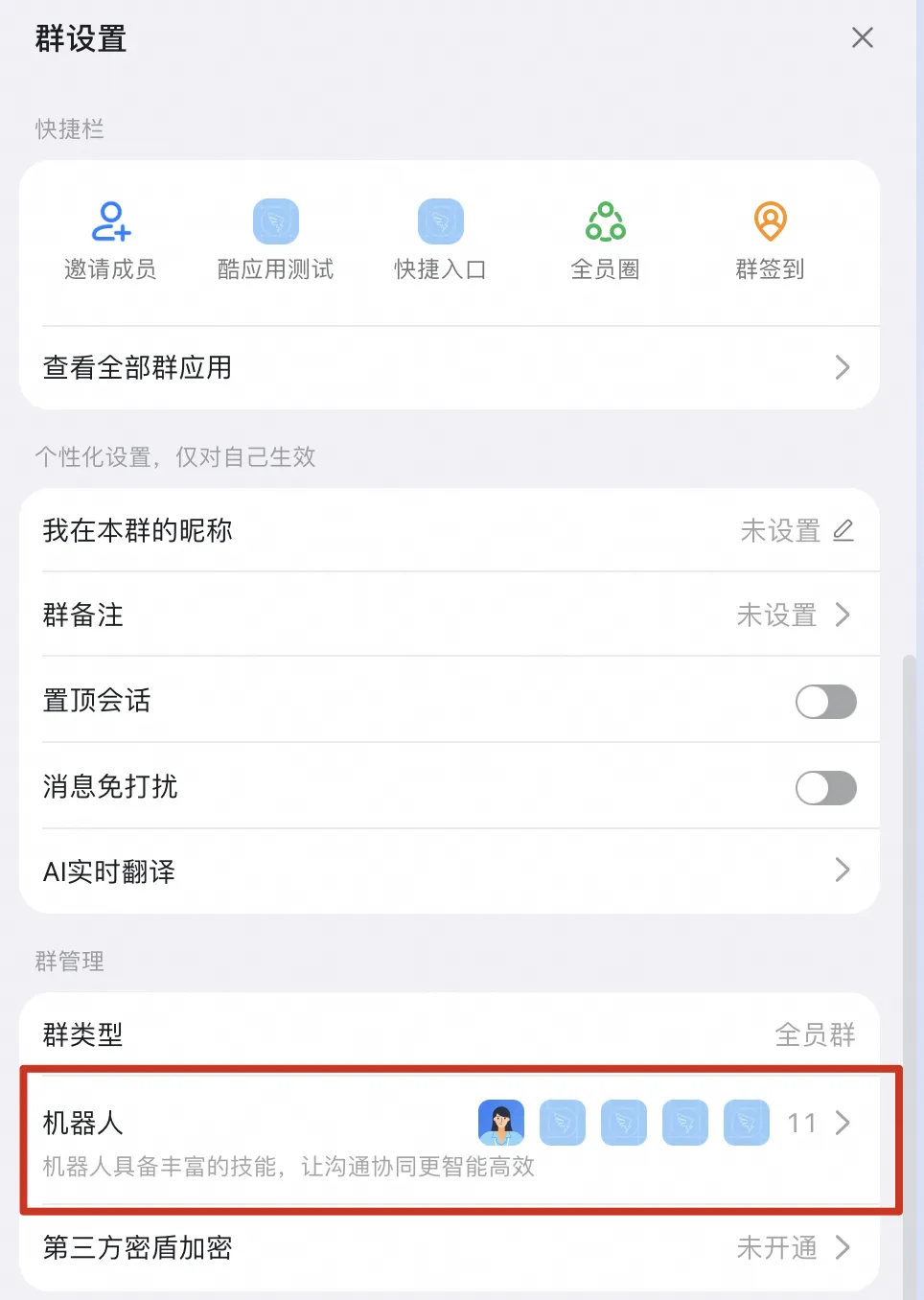Open the 快捷入口 shortcut
The image size is (924, 1300).
(x=440, y=240)
